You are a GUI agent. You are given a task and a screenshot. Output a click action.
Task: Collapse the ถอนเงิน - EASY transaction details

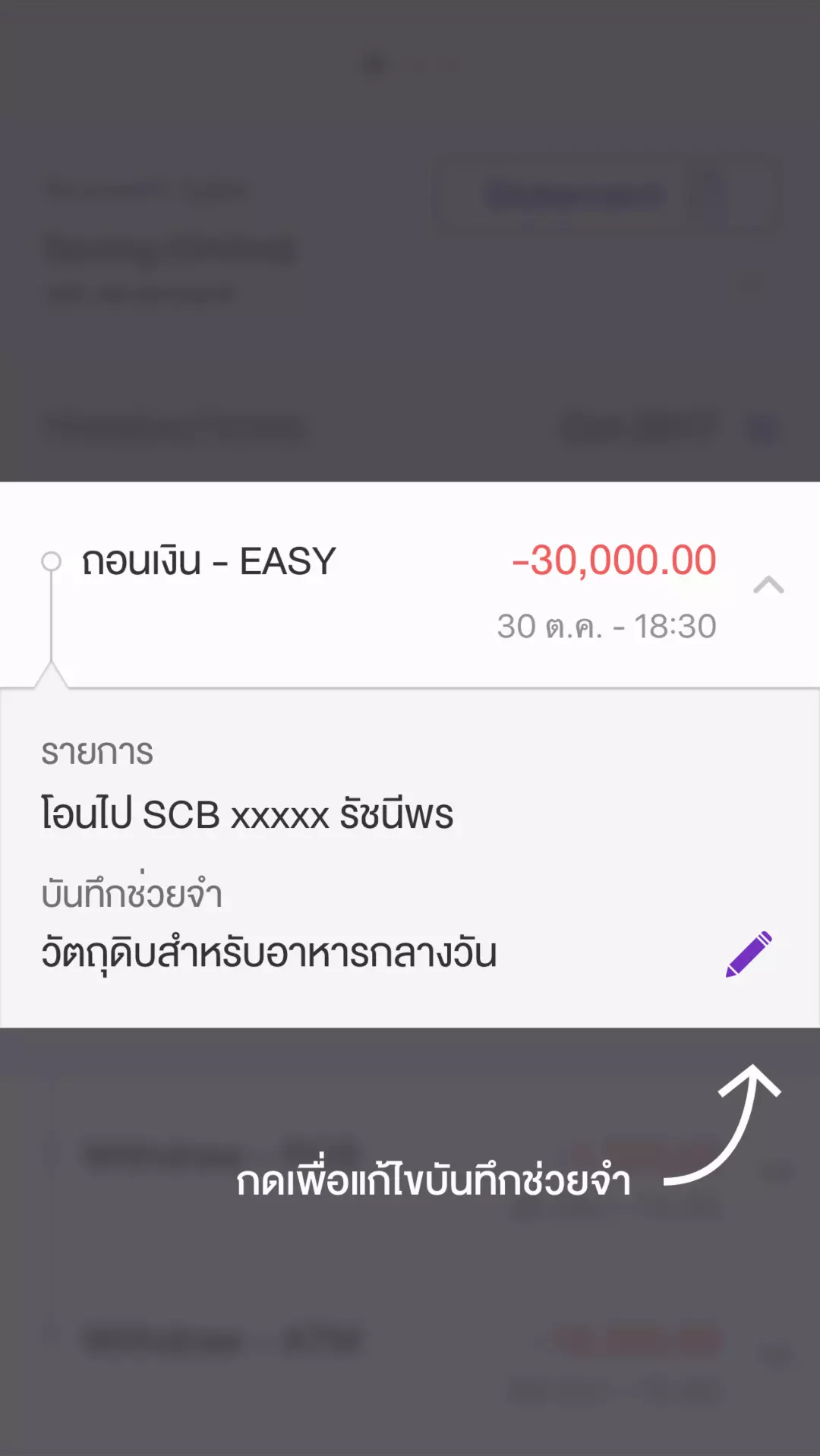768,585
